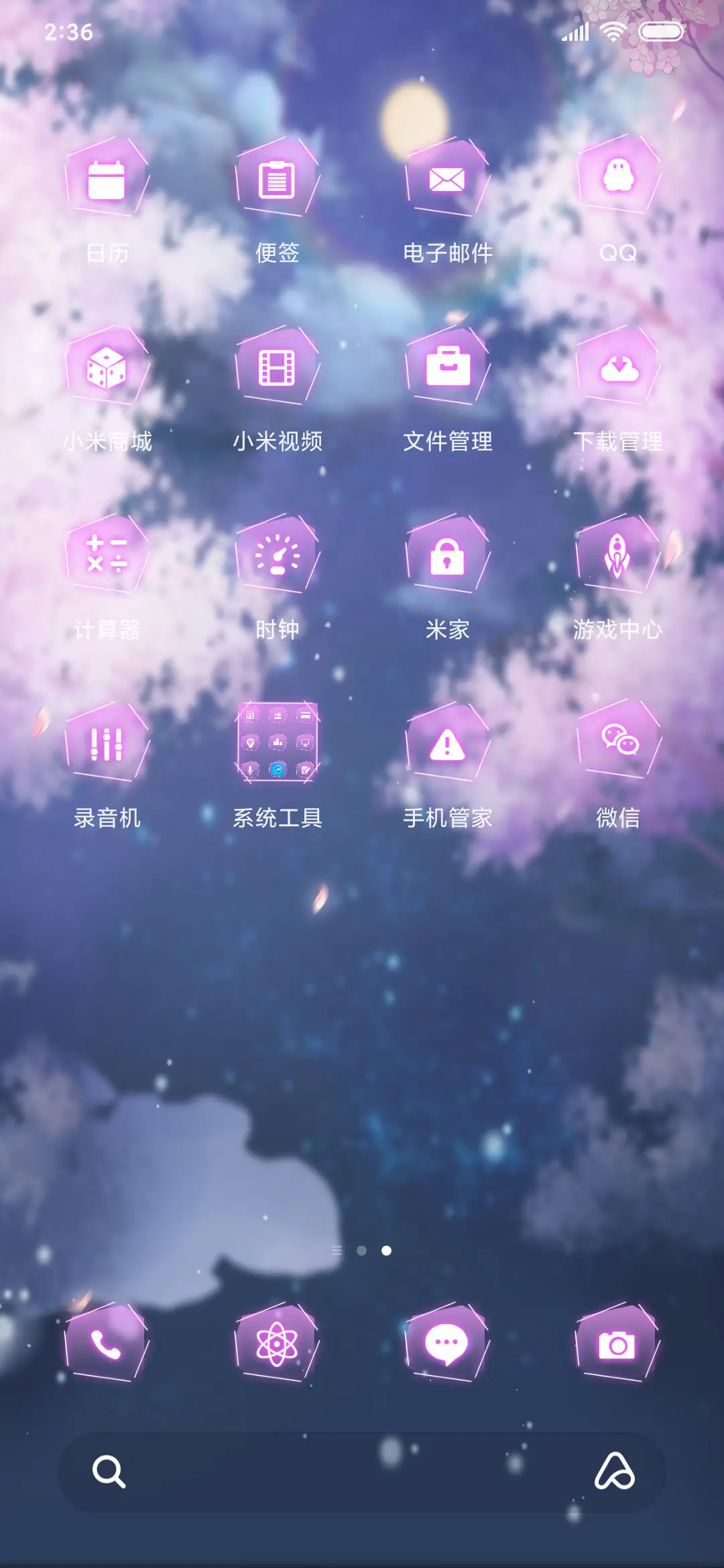
Task: Launch the browser from the dock
Action: 278,1347
